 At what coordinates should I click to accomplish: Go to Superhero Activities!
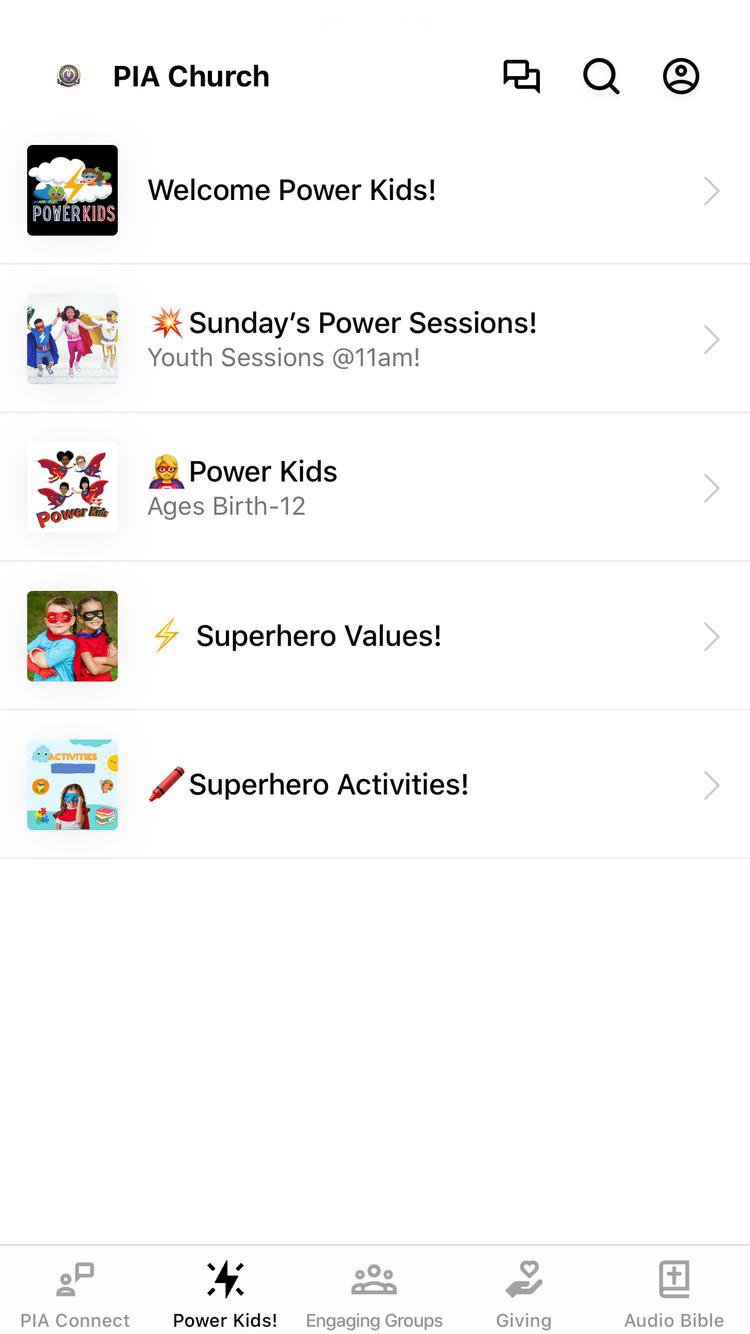[375, 785]
